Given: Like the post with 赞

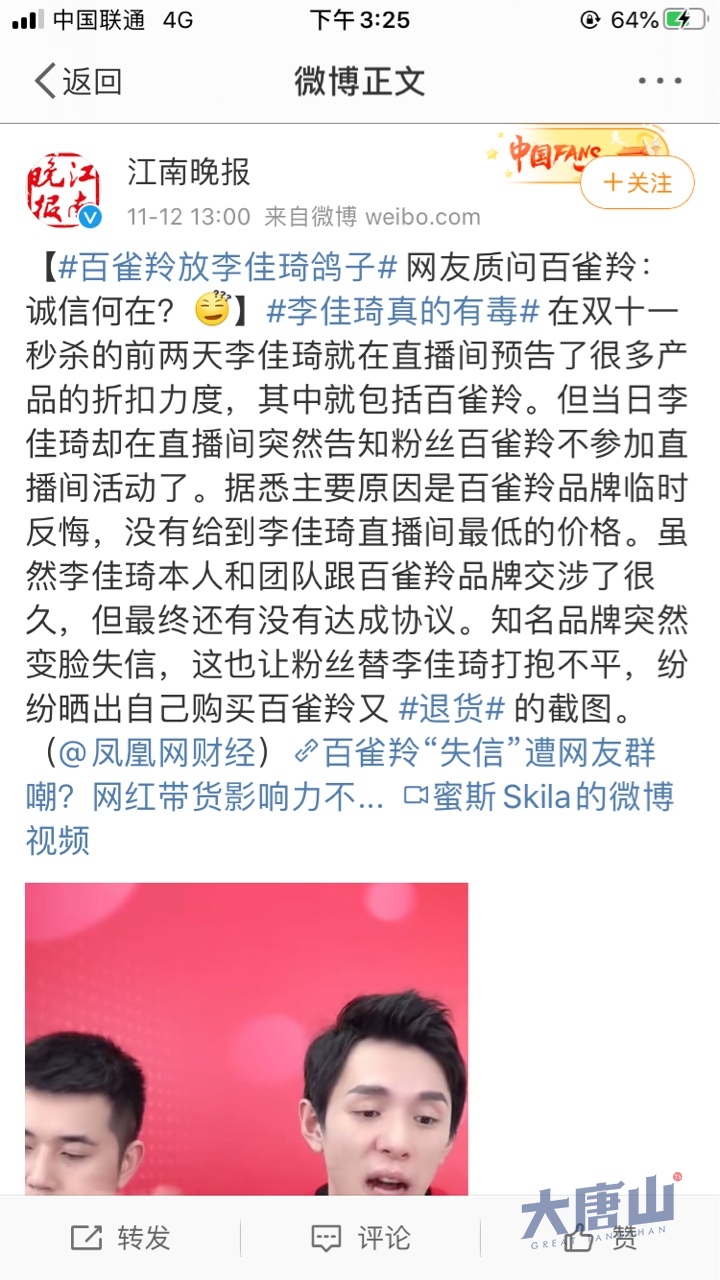Looking at the screenshot, I should [600, 1238].
